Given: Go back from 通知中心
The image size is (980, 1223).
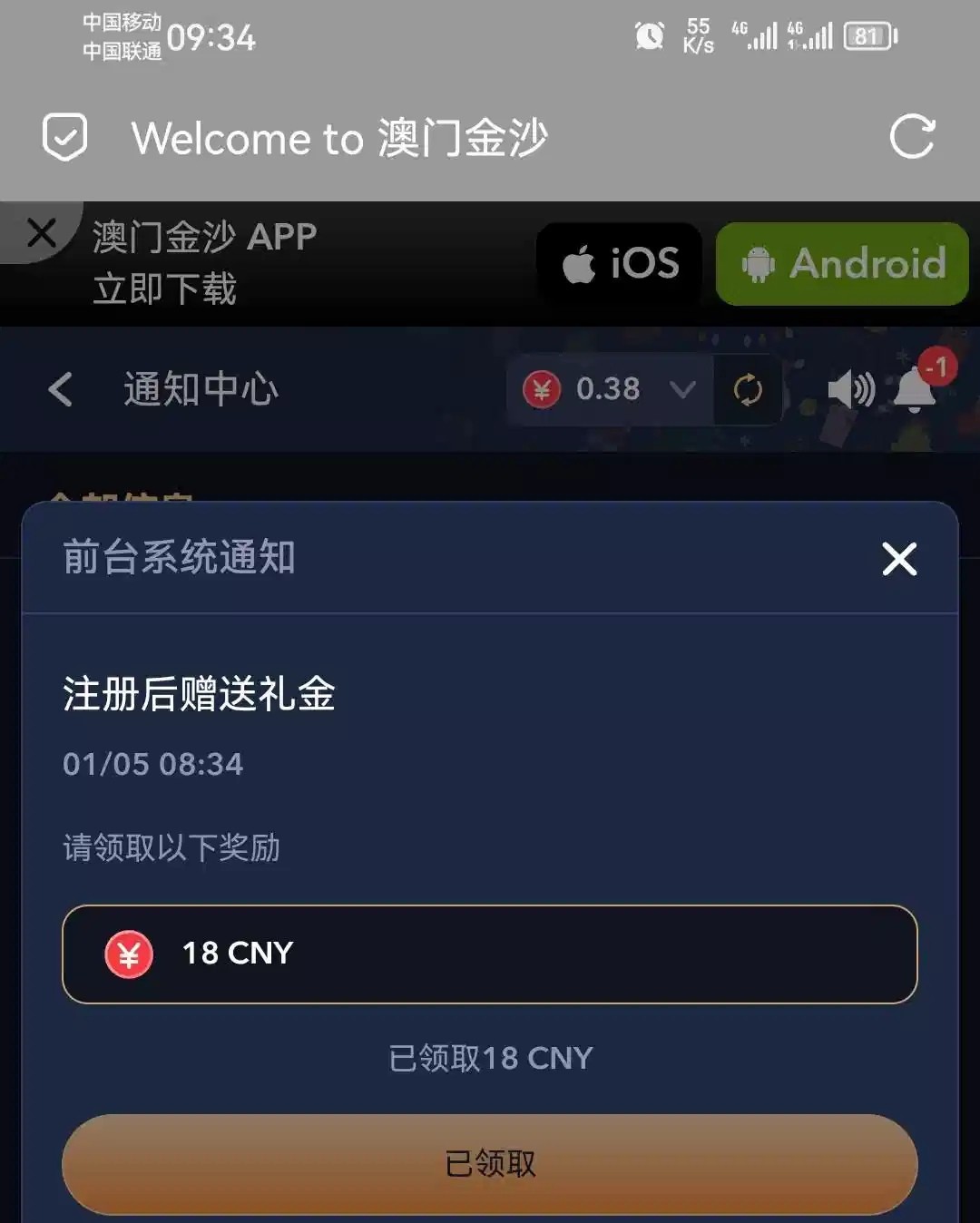Looking at the screenshot, I should [60, 390].
